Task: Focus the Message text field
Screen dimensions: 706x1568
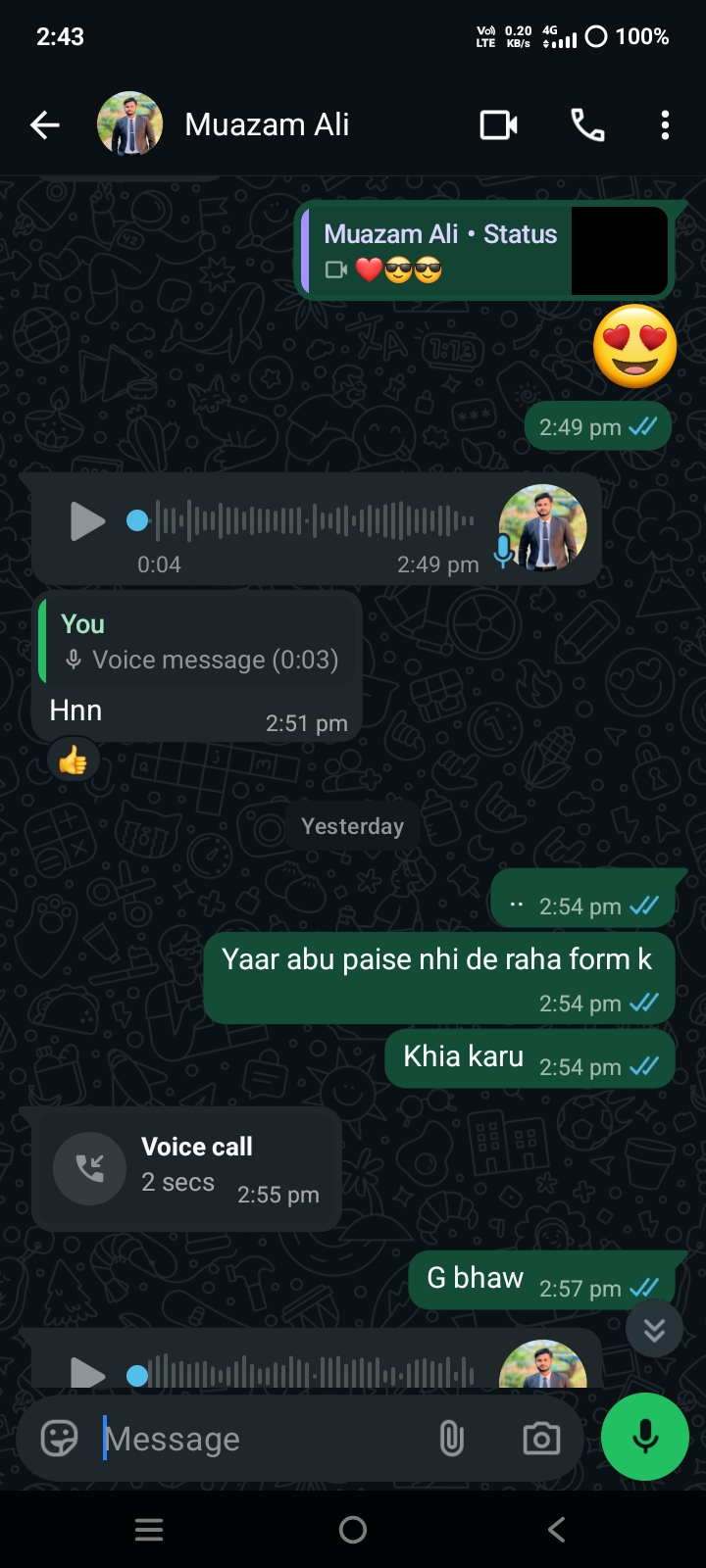Action: coord(265,1439)
